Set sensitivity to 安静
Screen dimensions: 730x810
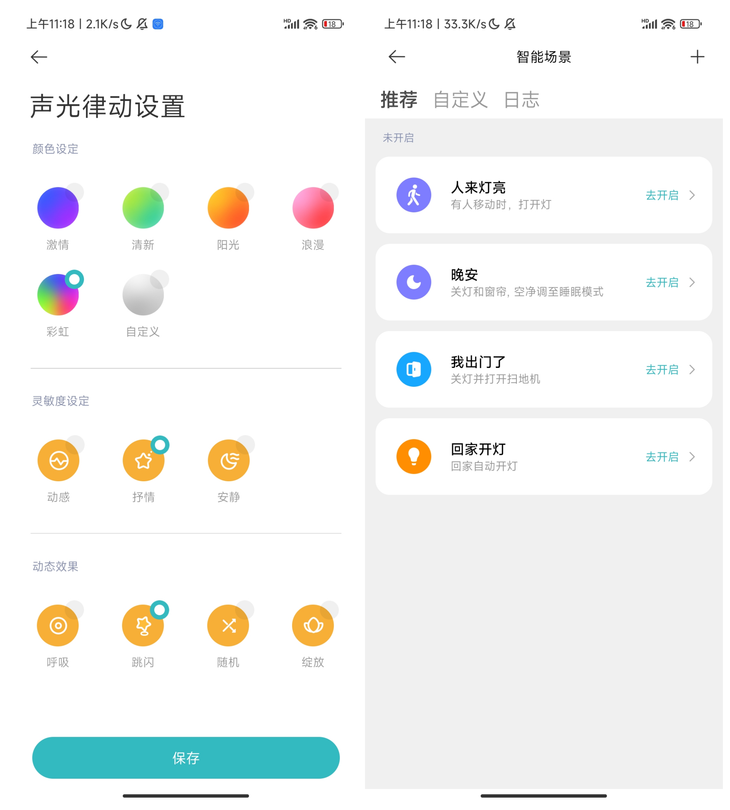tap(228, 461)
